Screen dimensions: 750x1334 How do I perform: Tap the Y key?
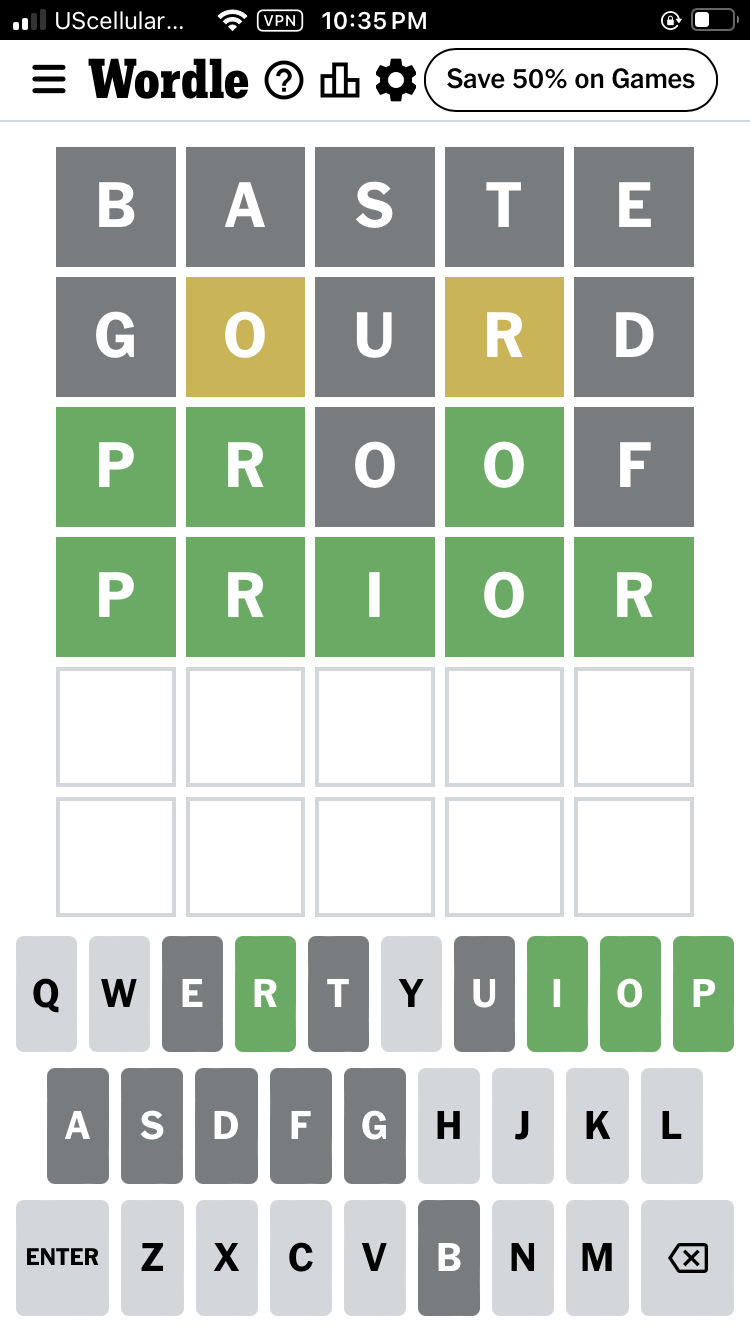(x=411, y=994)
